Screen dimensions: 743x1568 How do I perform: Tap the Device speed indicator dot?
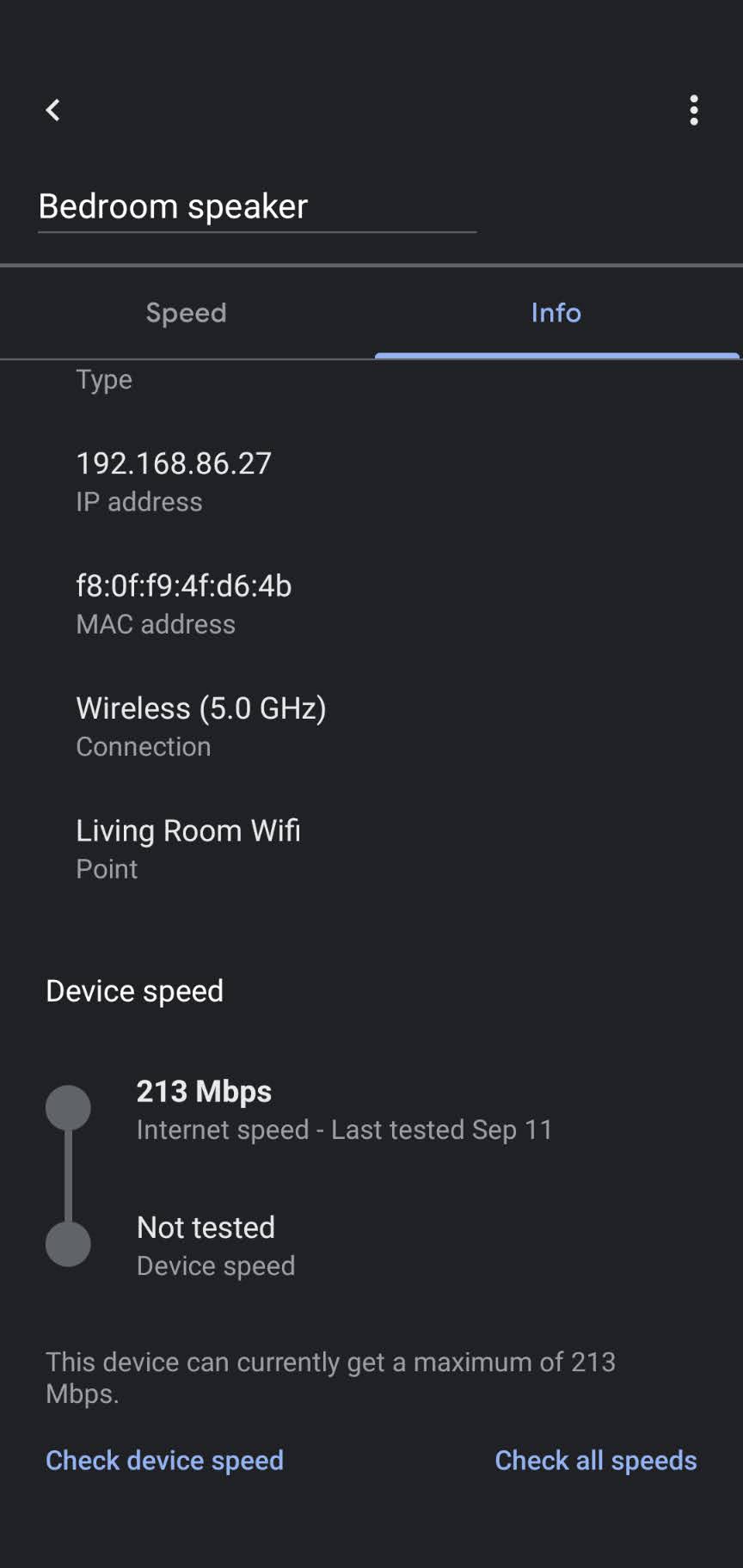click(69, 1243)
